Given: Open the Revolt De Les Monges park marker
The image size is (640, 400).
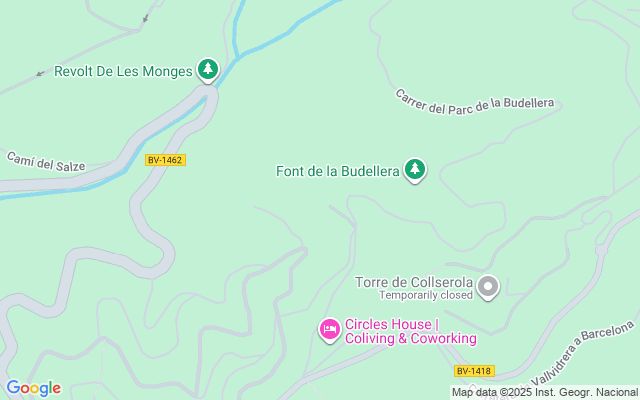Looking at the screenshot, I should 207,70.
